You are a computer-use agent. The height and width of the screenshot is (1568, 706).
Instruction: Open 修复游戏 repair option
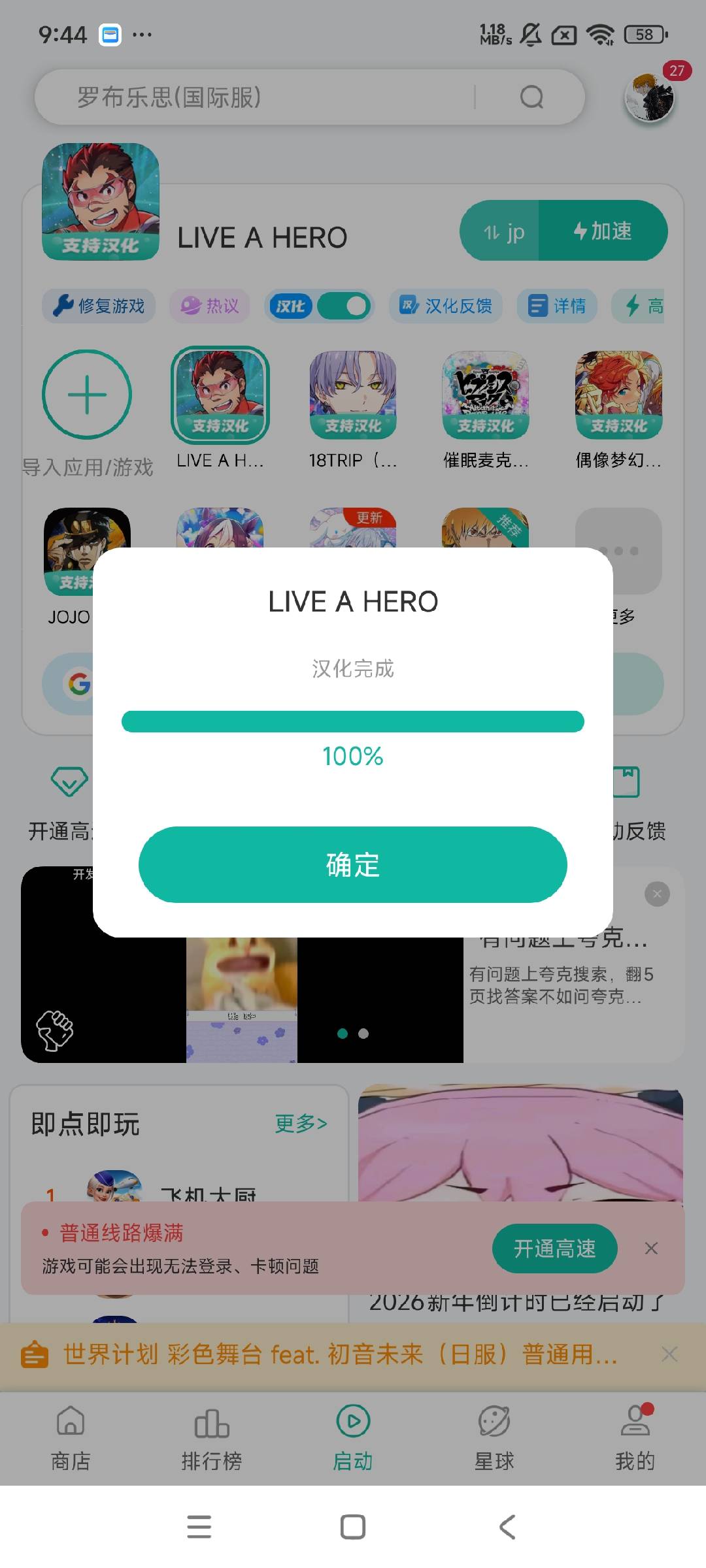point(99,306)
